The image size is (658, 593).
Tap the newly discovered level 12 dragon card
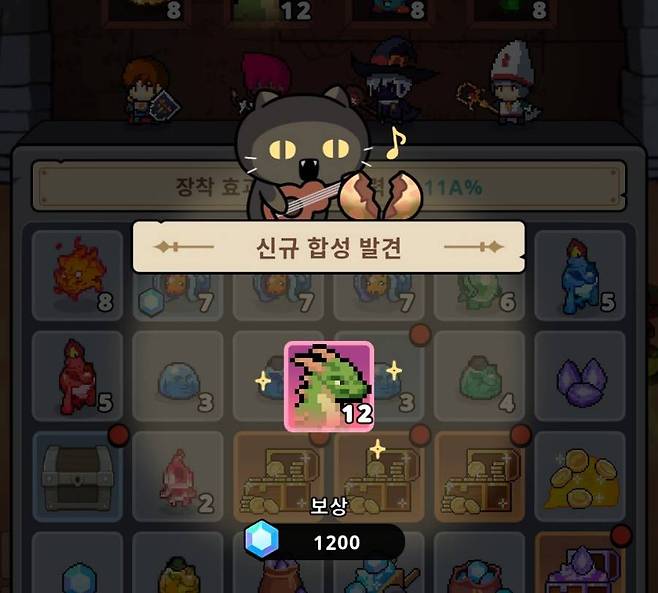coord(329,386)
